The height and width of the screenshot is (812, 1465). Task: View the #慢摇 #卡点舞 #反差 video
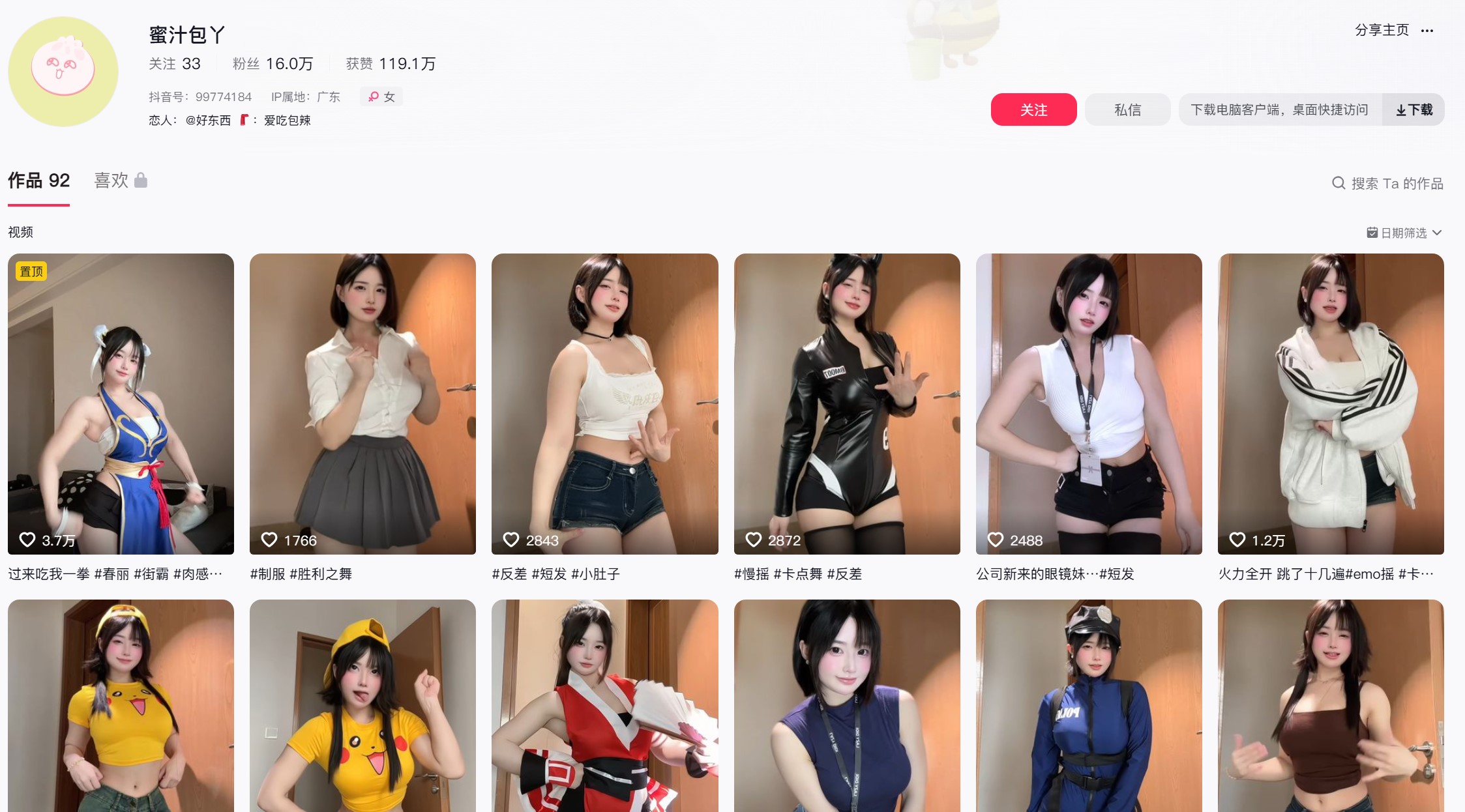click(x=847, y=403)
